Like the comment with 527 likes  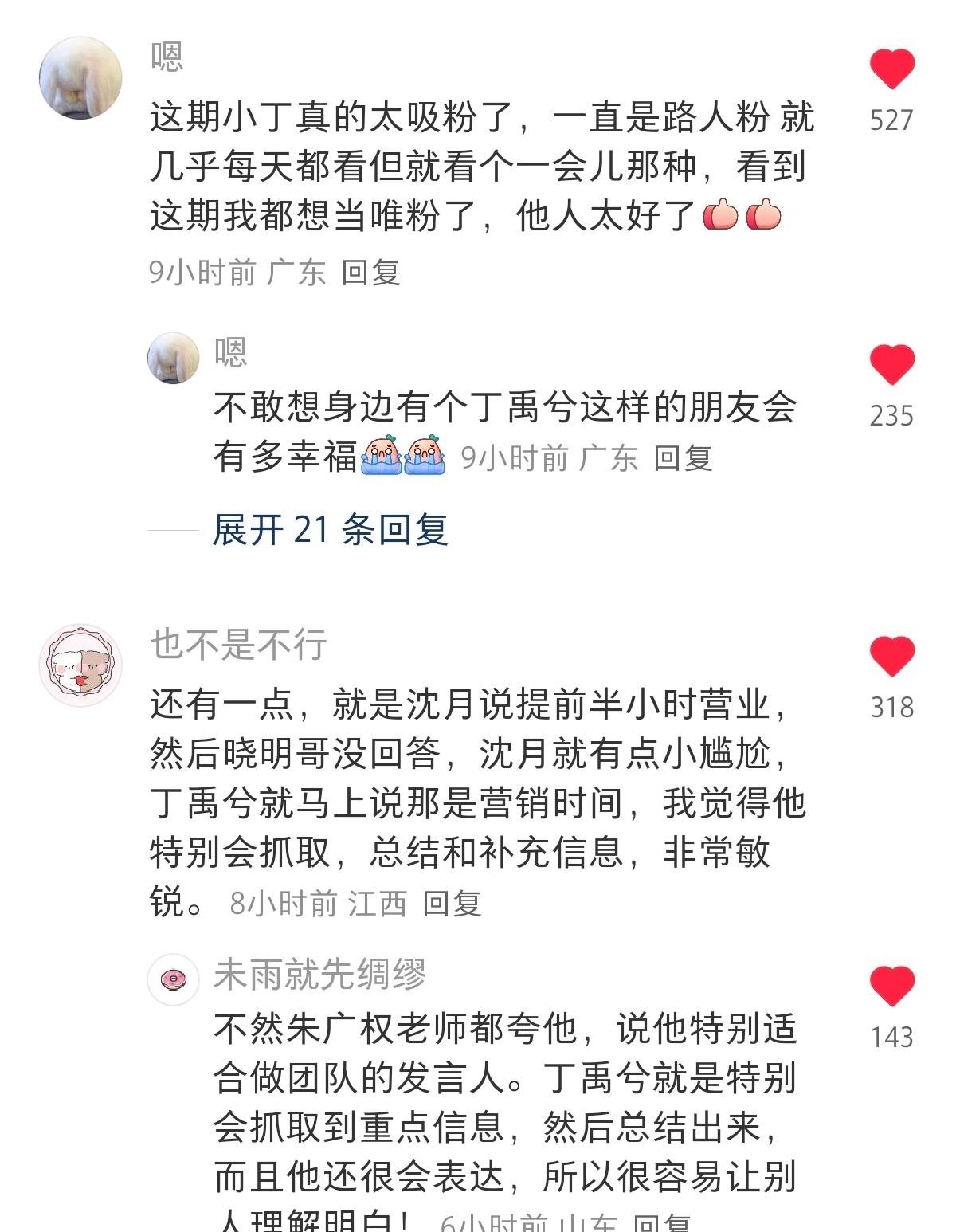pyautogui.click(x=891, y=69)
